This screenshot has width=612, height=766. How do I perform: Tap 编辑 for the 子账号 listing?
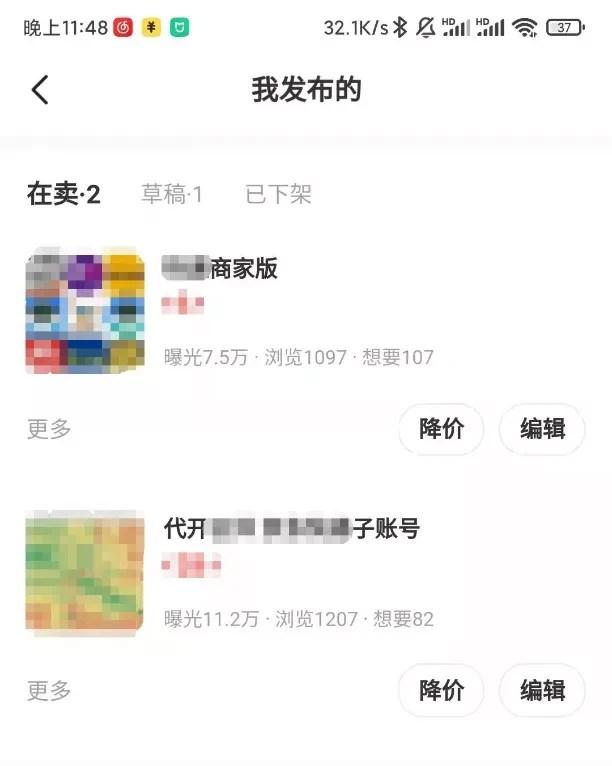[542, 690]
